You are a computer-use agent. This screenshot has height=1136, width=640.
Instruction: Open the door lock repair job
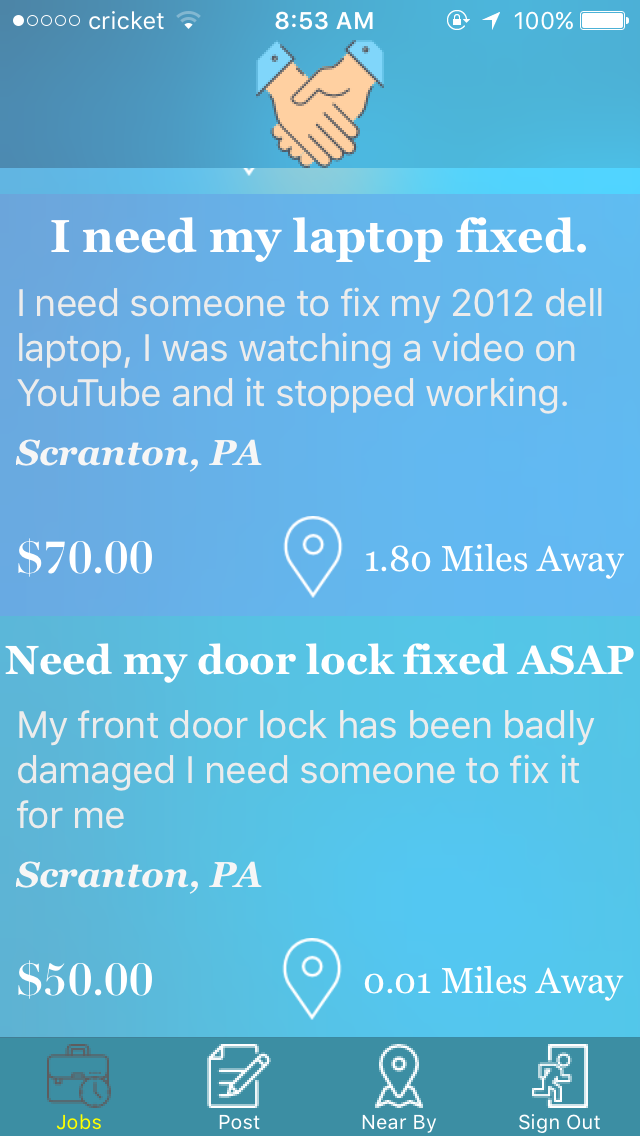coord(319,660)
